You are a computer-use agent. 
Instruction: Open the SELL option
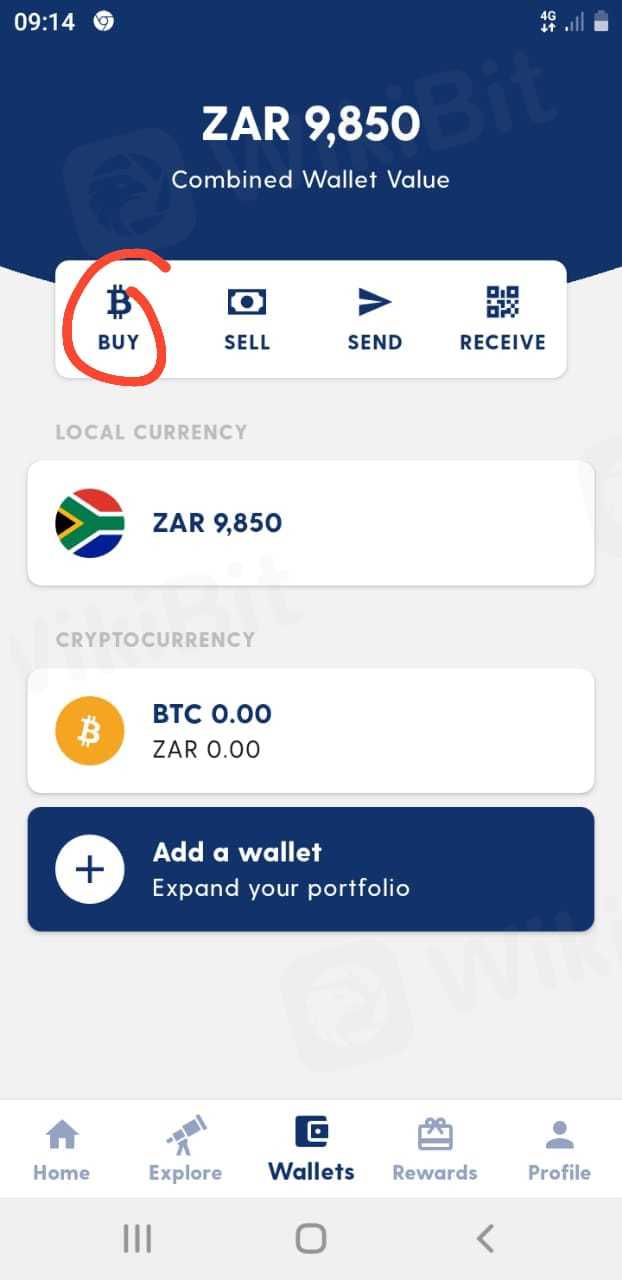(246, 318)
